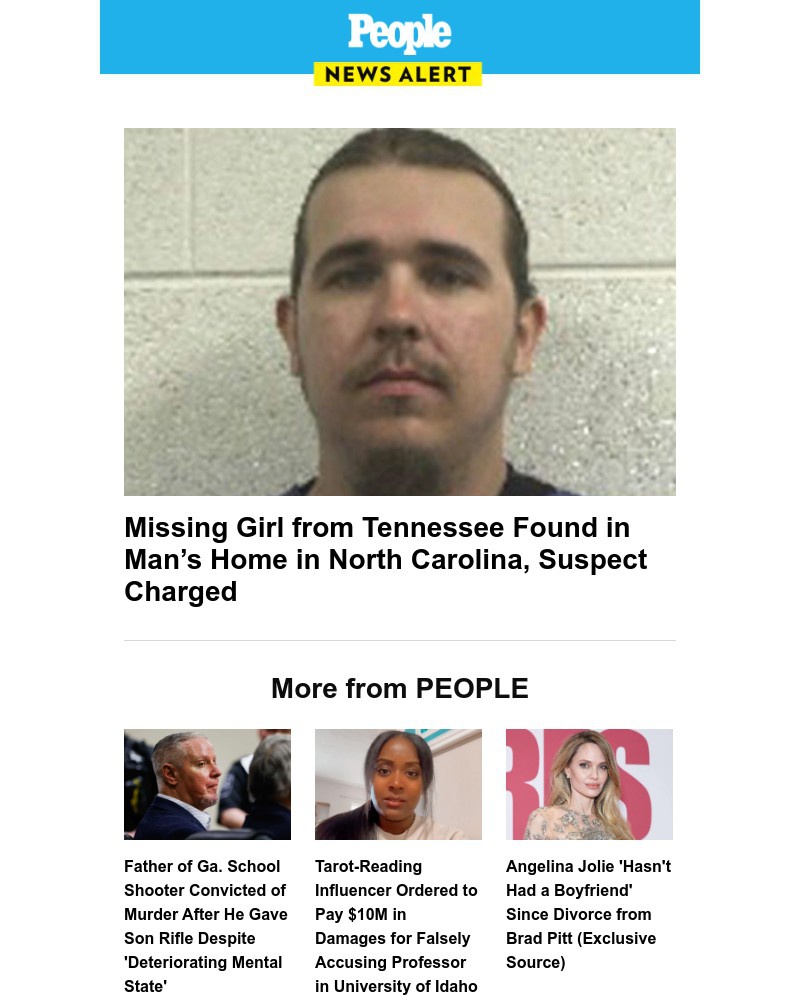
Task: Open the Ga. school shooter father photo
Action: [207, 784]
